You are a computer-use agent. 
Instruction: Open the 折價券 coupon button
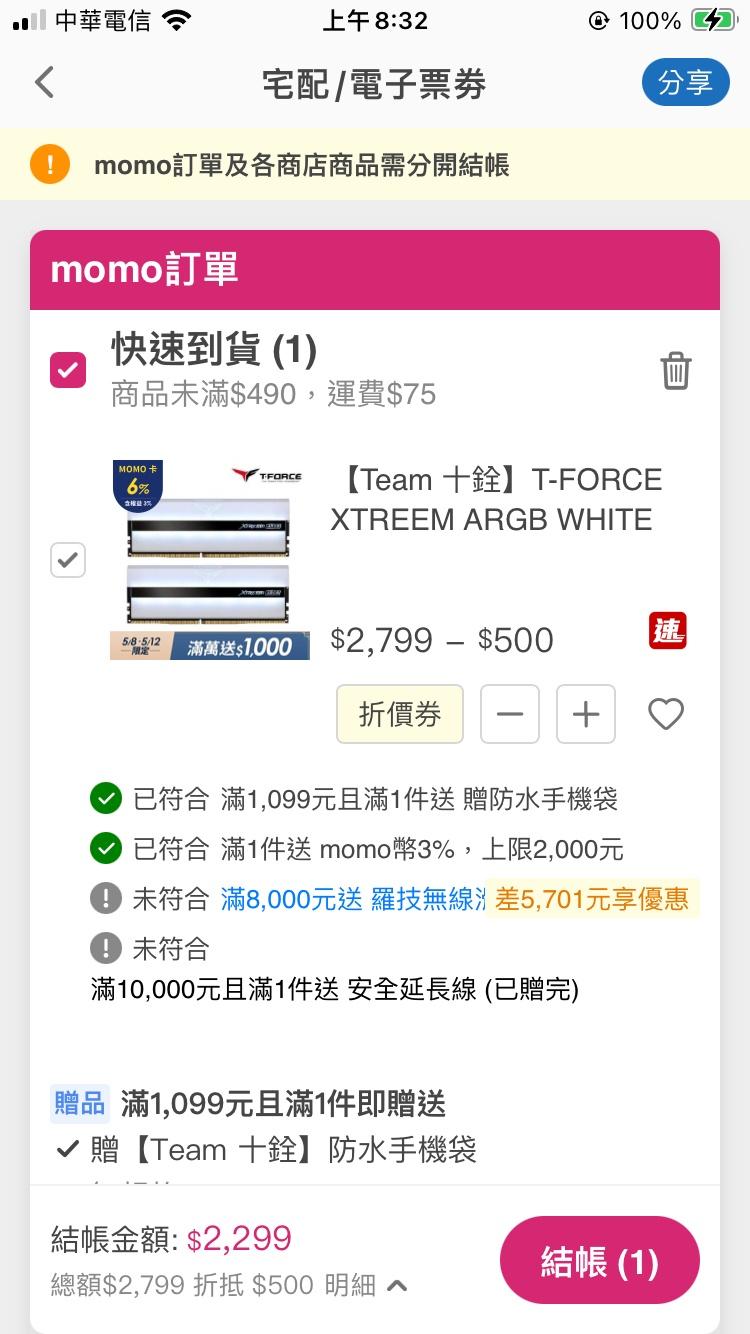point(400,714)
